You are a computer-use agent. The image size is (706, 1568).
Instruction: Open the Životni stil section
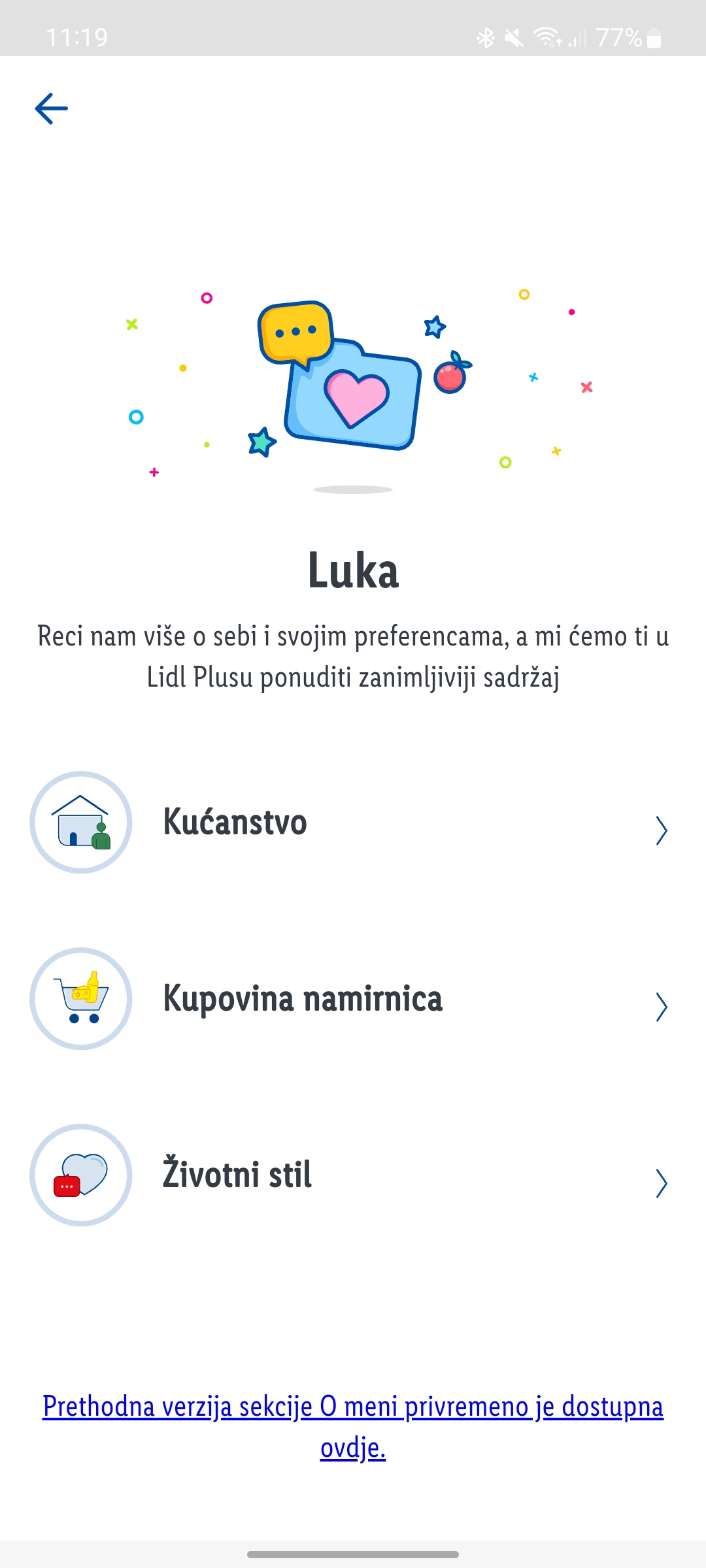tap(353, 1175)
